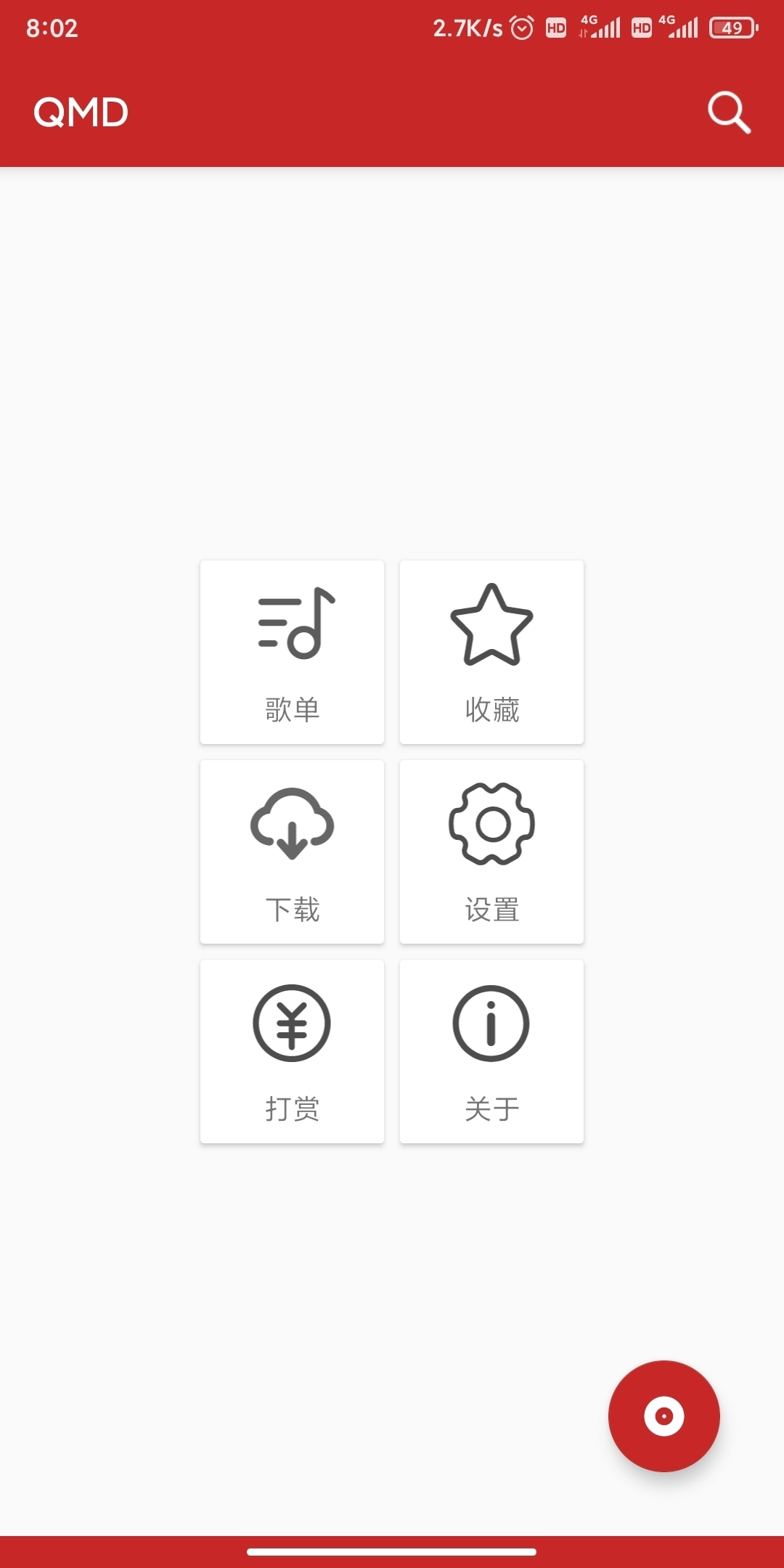Tap the clock showing 8:02
Screen dimensions: 784x1568
[x=52, y=28]
